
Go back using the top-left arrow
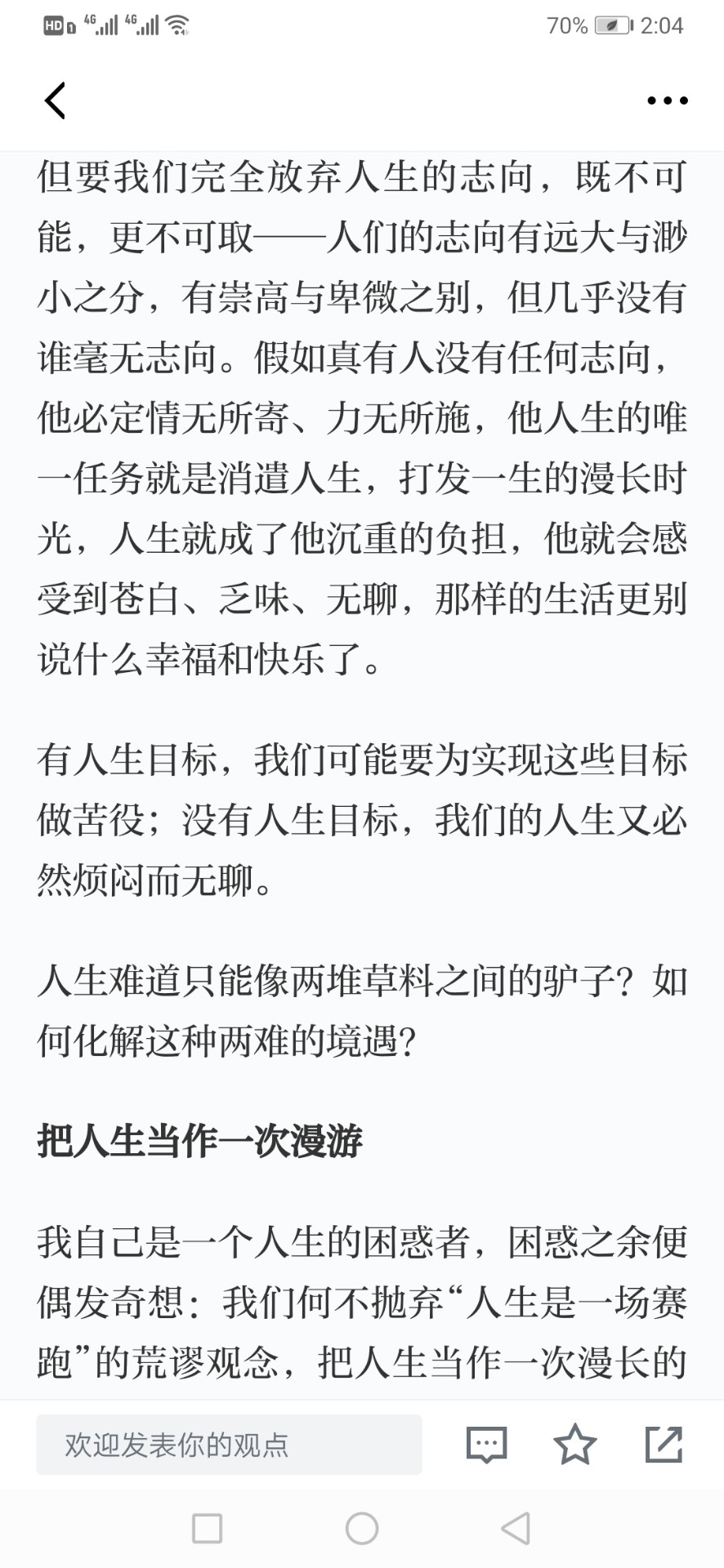pyautogui.click(x=55, y=100)
